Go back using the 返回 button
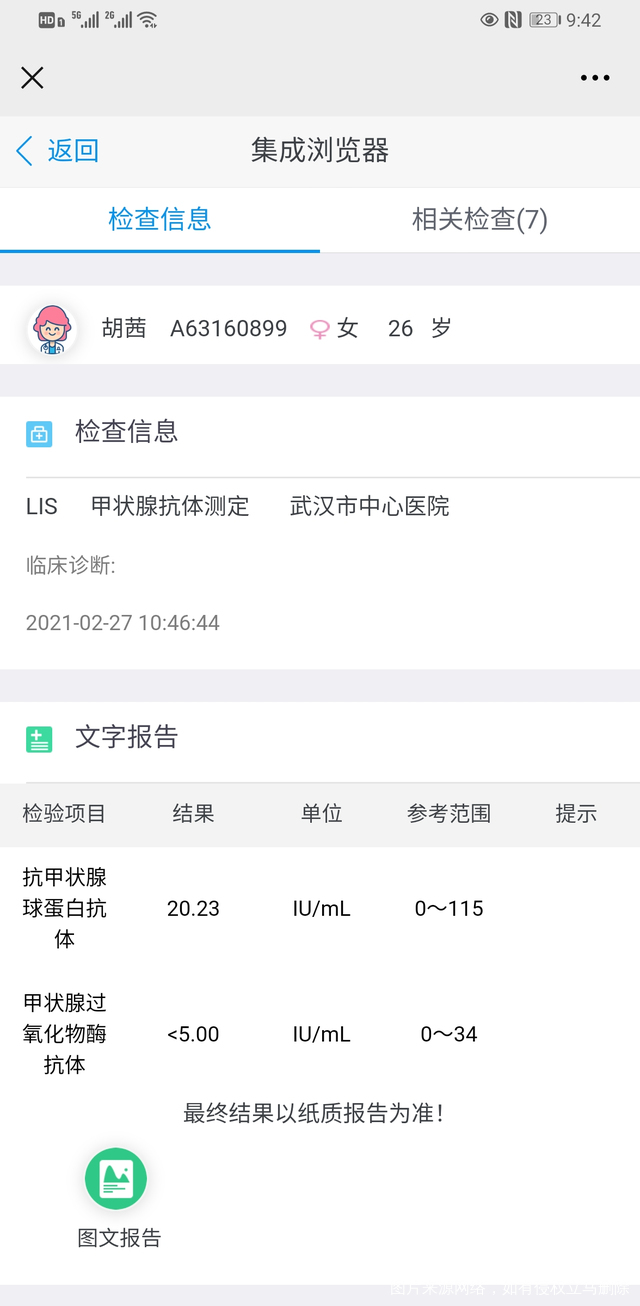This screenshot has width=640, height=1306. pyautogui.click(x=58, y=151)
